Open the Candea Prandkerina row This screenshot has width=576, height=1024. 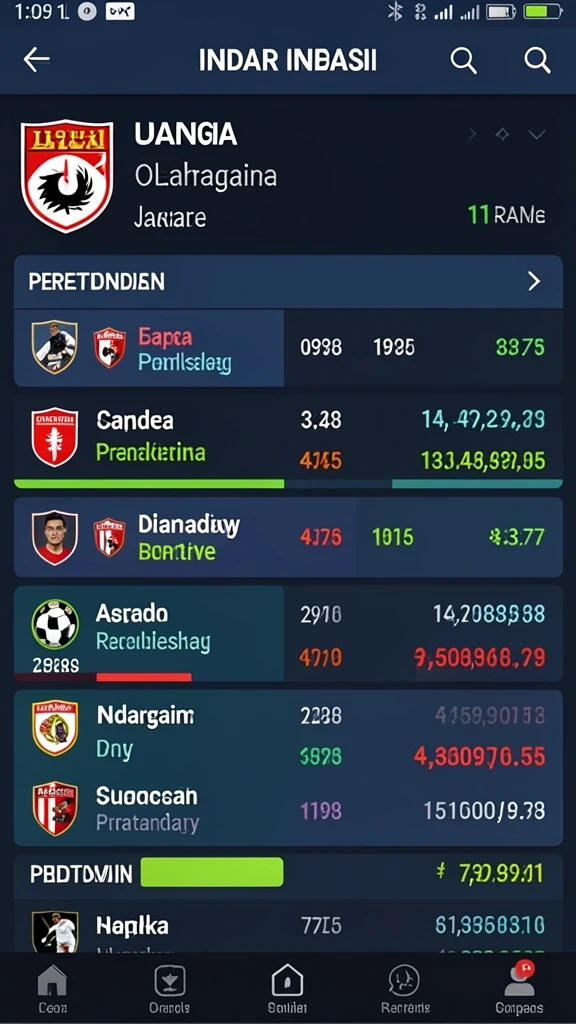pos(288,441)
